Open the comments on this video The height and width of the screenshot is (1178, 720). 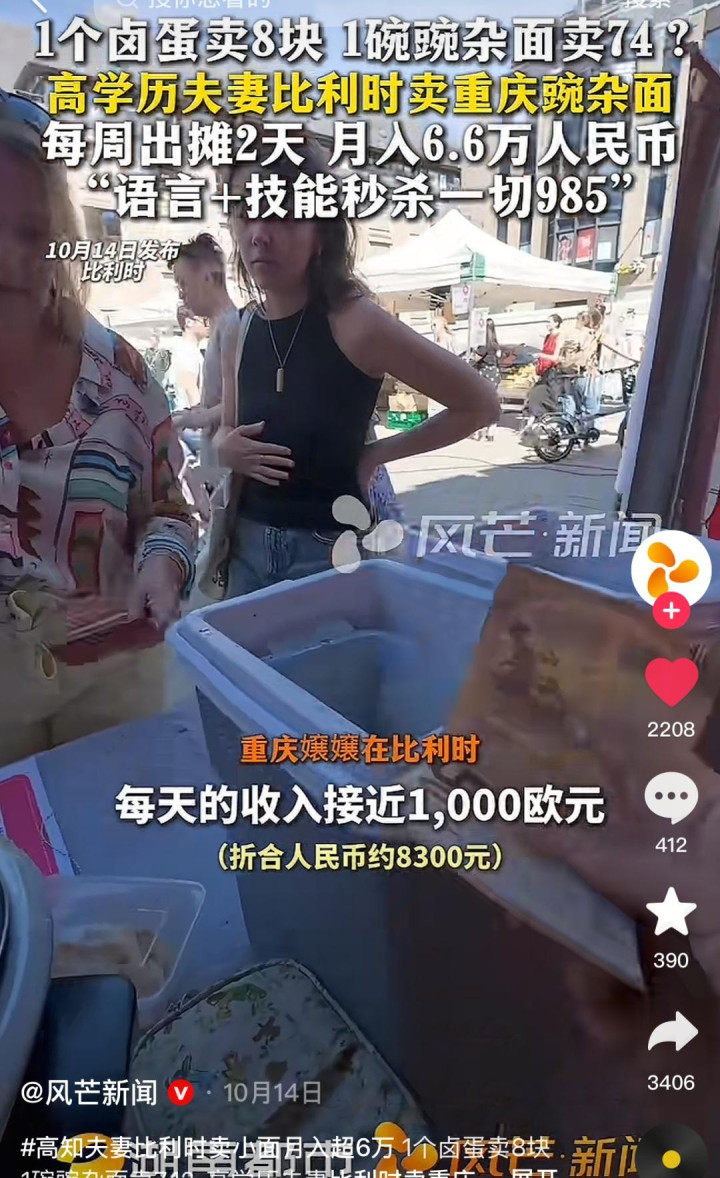point(670,799)
